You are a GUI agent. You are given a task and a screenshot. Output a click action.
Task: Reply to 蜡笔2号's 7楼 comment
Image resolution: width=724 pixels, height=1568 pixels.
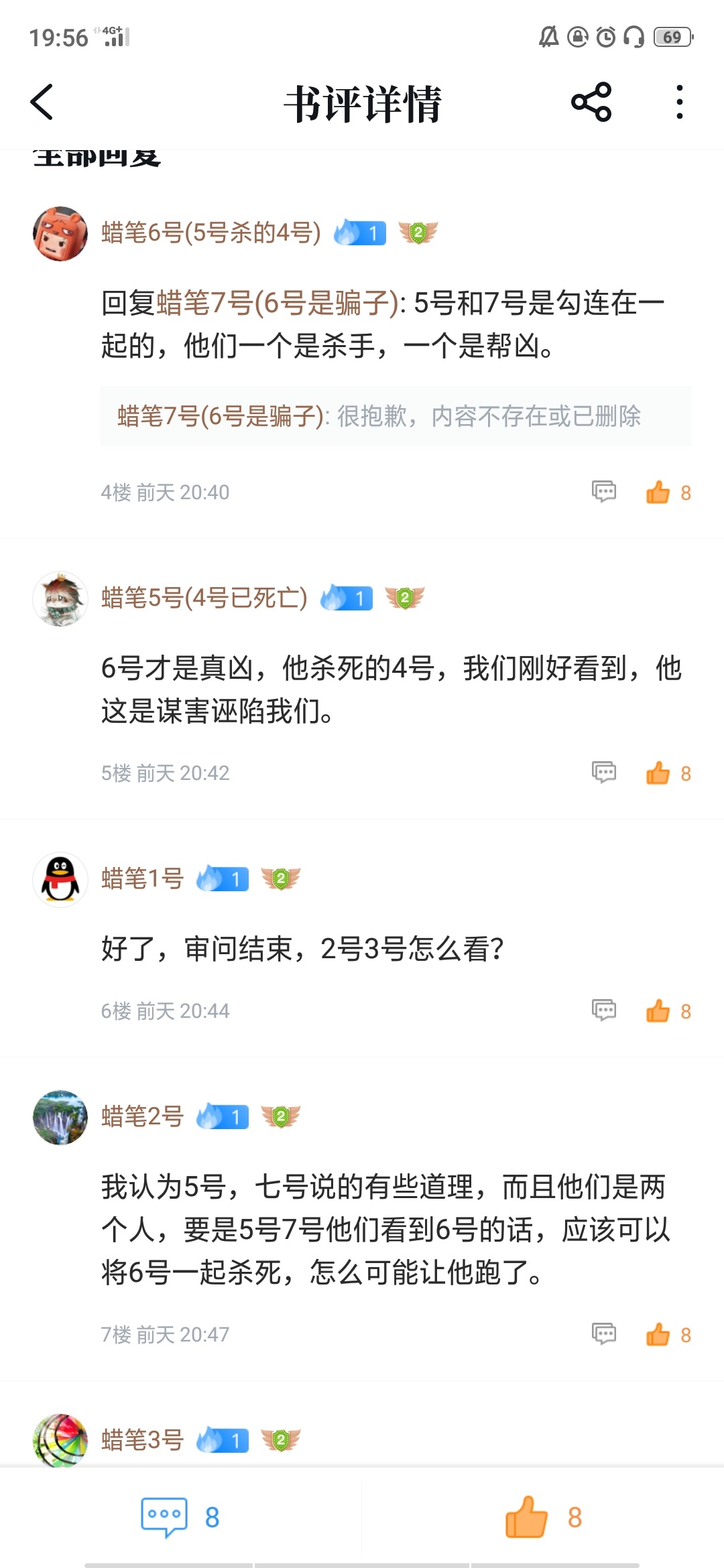(603, 1333)
